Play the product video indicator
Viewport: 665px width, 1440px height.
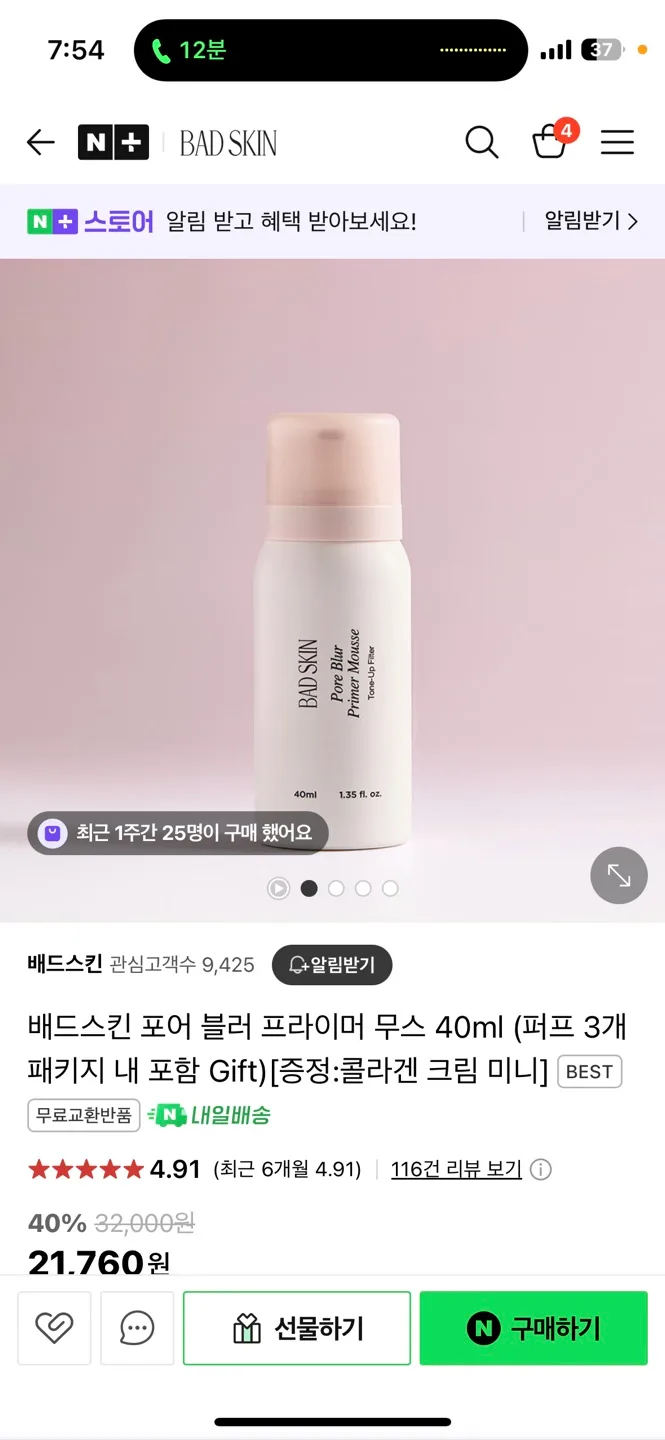278,888
